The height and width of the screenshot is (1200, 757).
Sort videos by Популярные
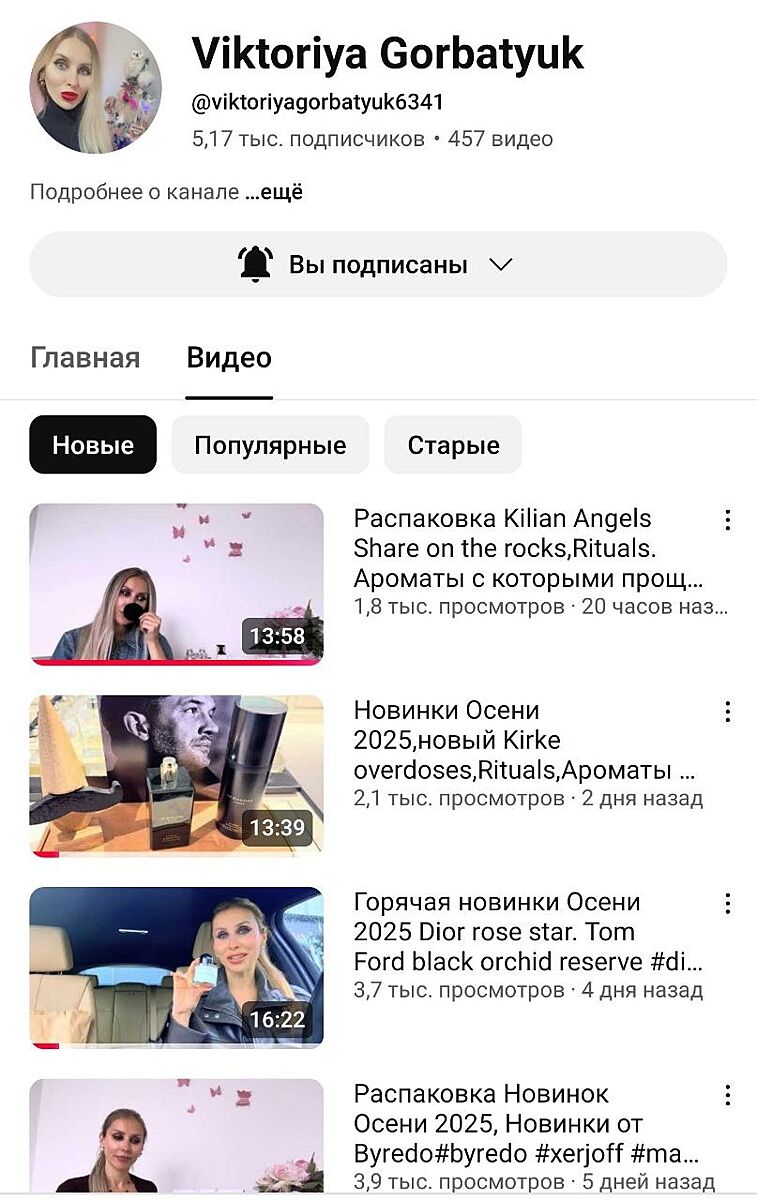(x=270, y=445)
